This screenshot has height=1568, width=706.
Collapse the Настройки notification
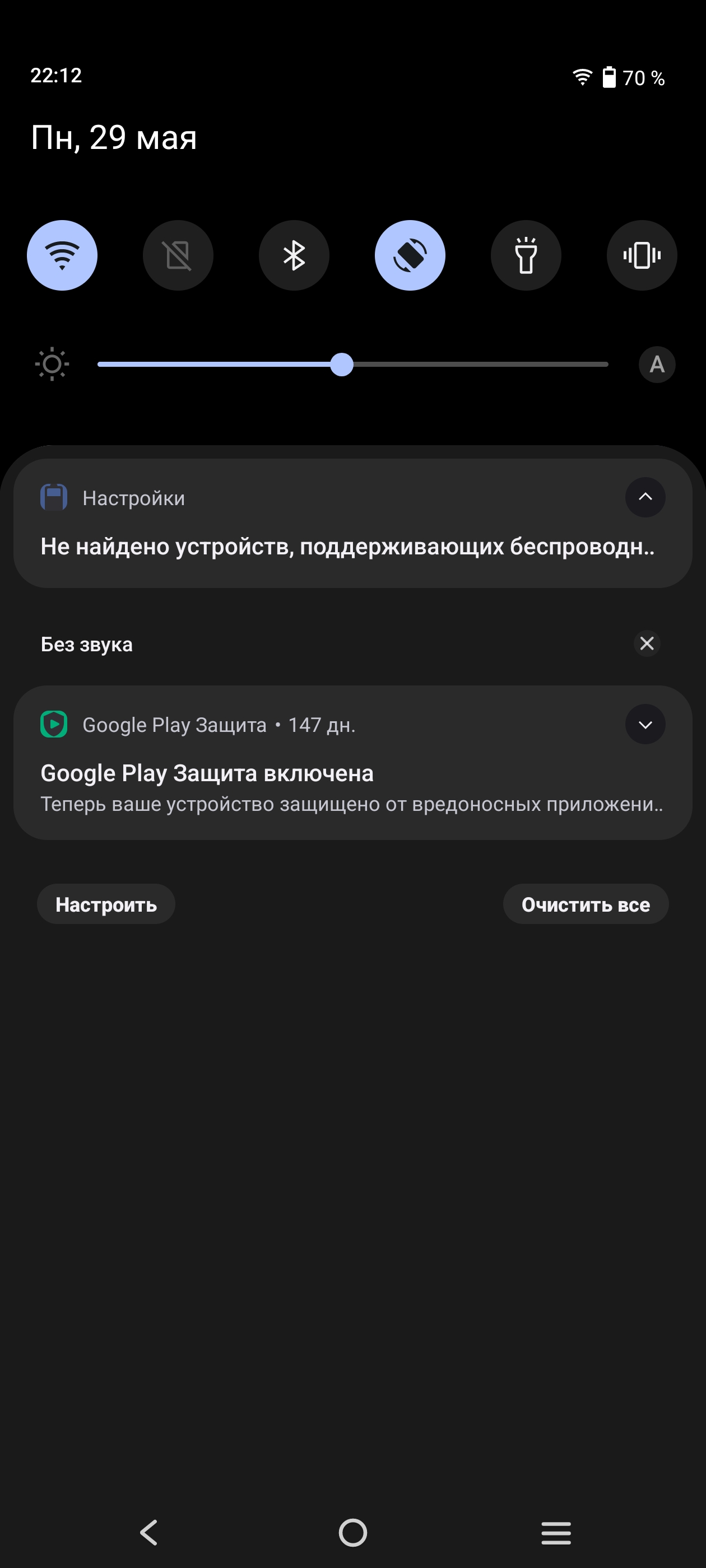(645, 497)
